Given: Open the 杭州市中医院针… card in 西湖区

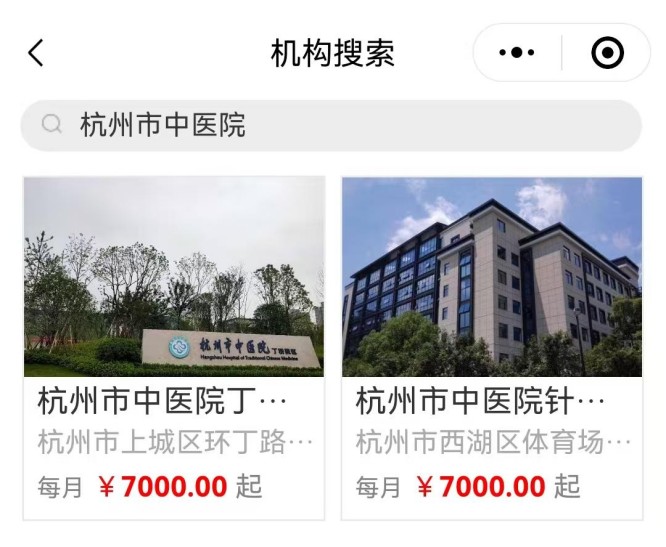Looking at the screenshot, I should coord(492,347).
